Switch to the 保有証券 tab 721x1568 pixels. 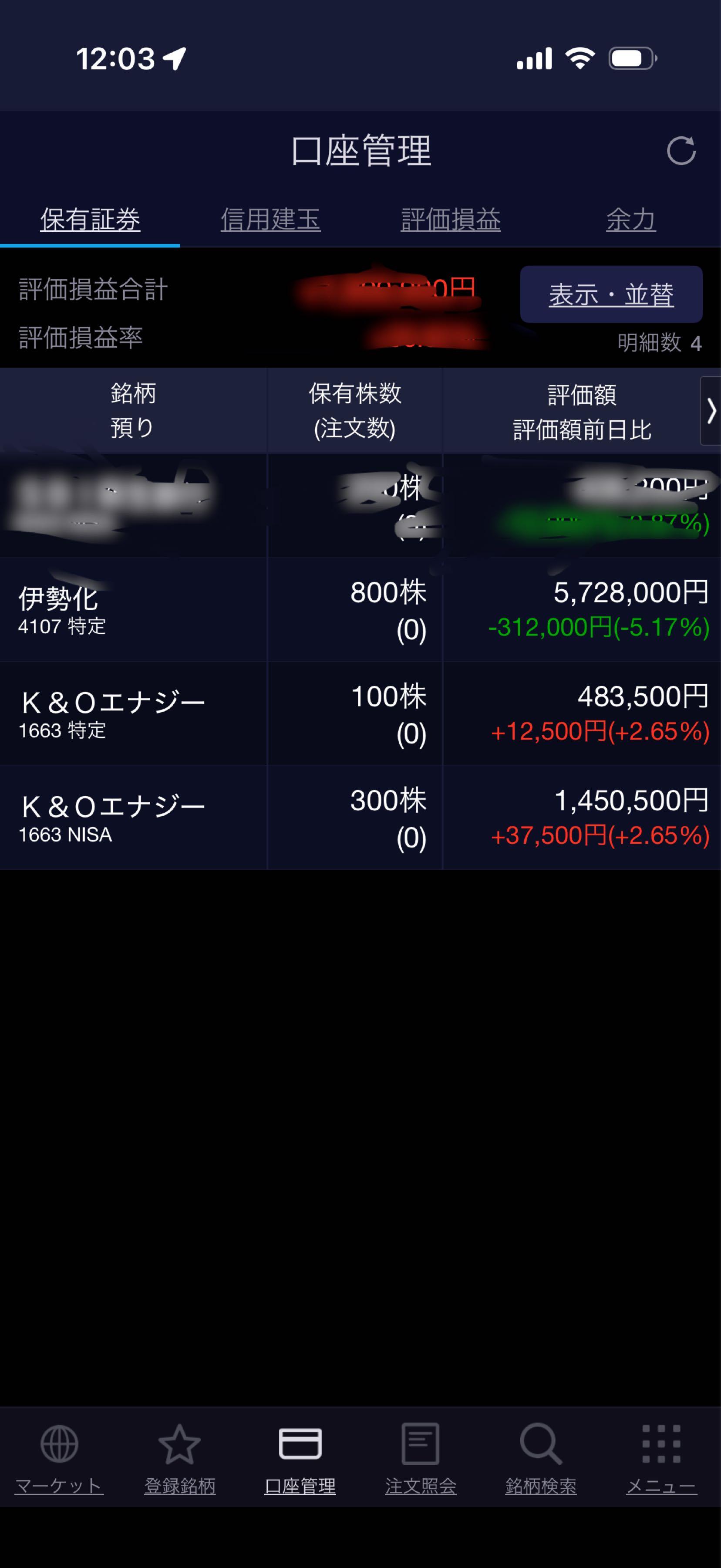[89, 221]
